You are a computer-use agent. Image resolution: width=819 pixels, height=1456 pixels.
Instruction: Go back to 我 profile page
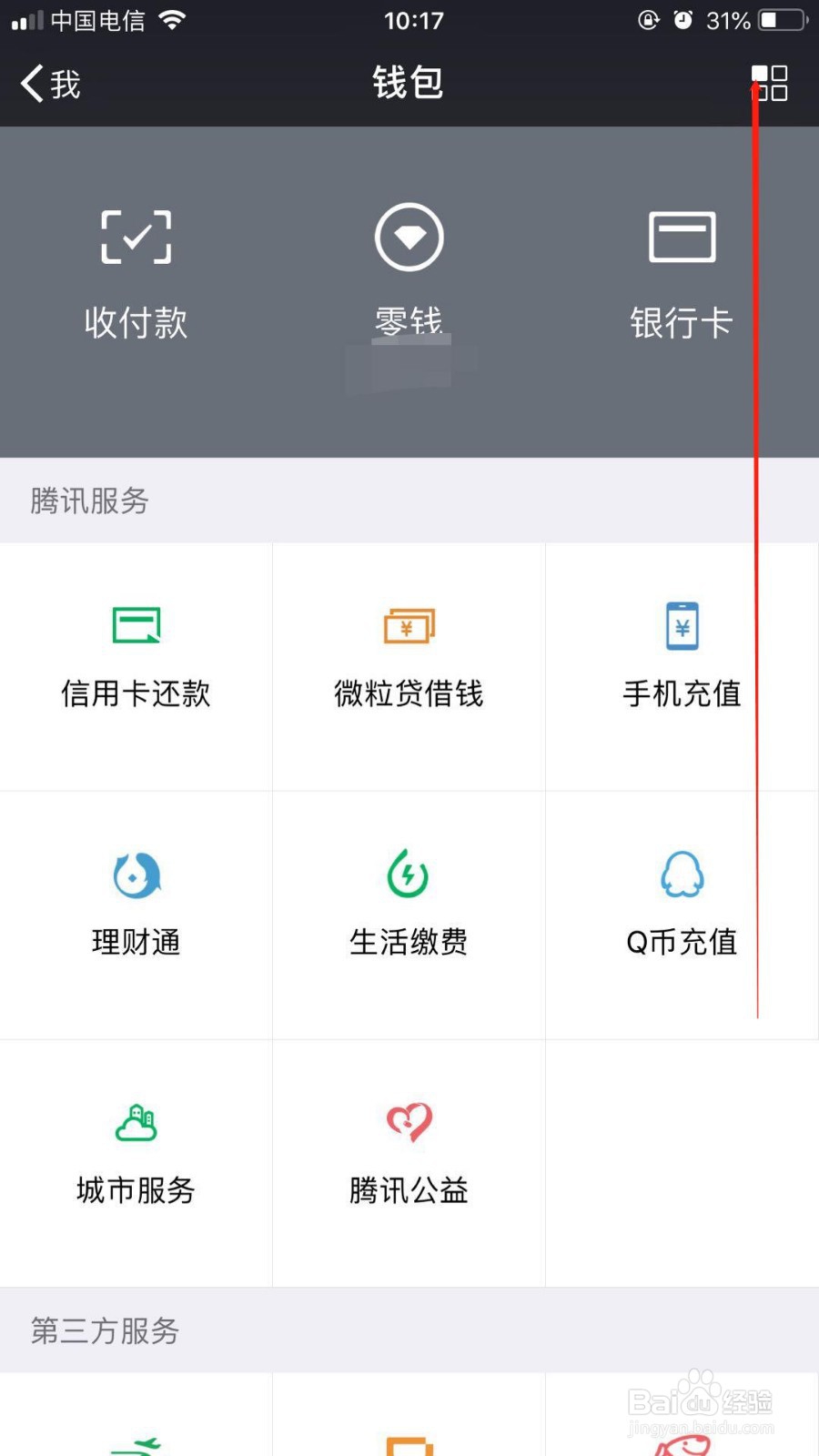coord(47,82)
